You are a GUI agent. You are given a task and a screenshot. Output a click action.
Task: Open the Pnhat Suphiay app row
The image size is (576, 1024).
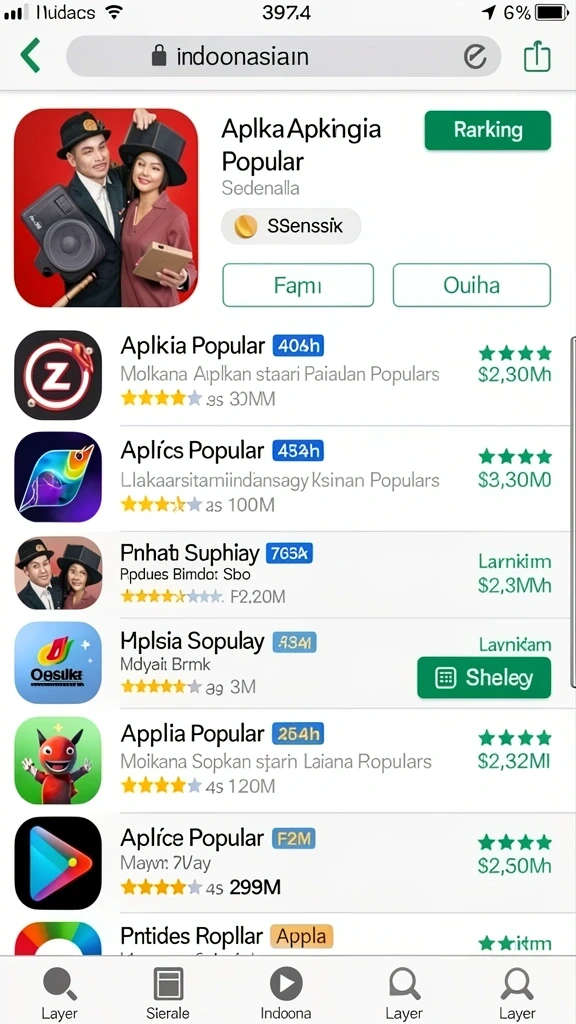(288, 574)
